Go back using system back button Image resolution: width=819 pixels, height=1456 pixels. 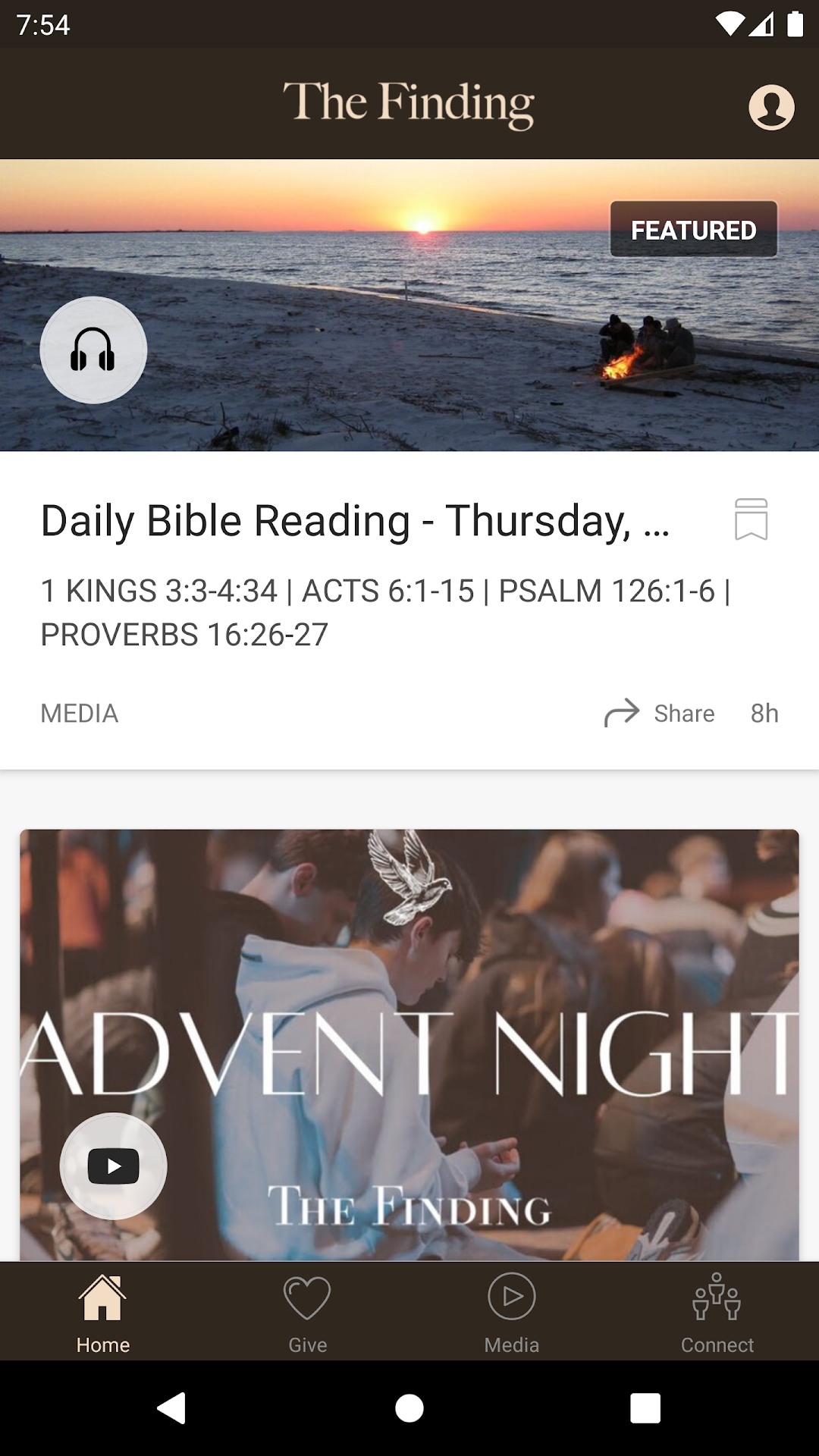[172, 1408]
